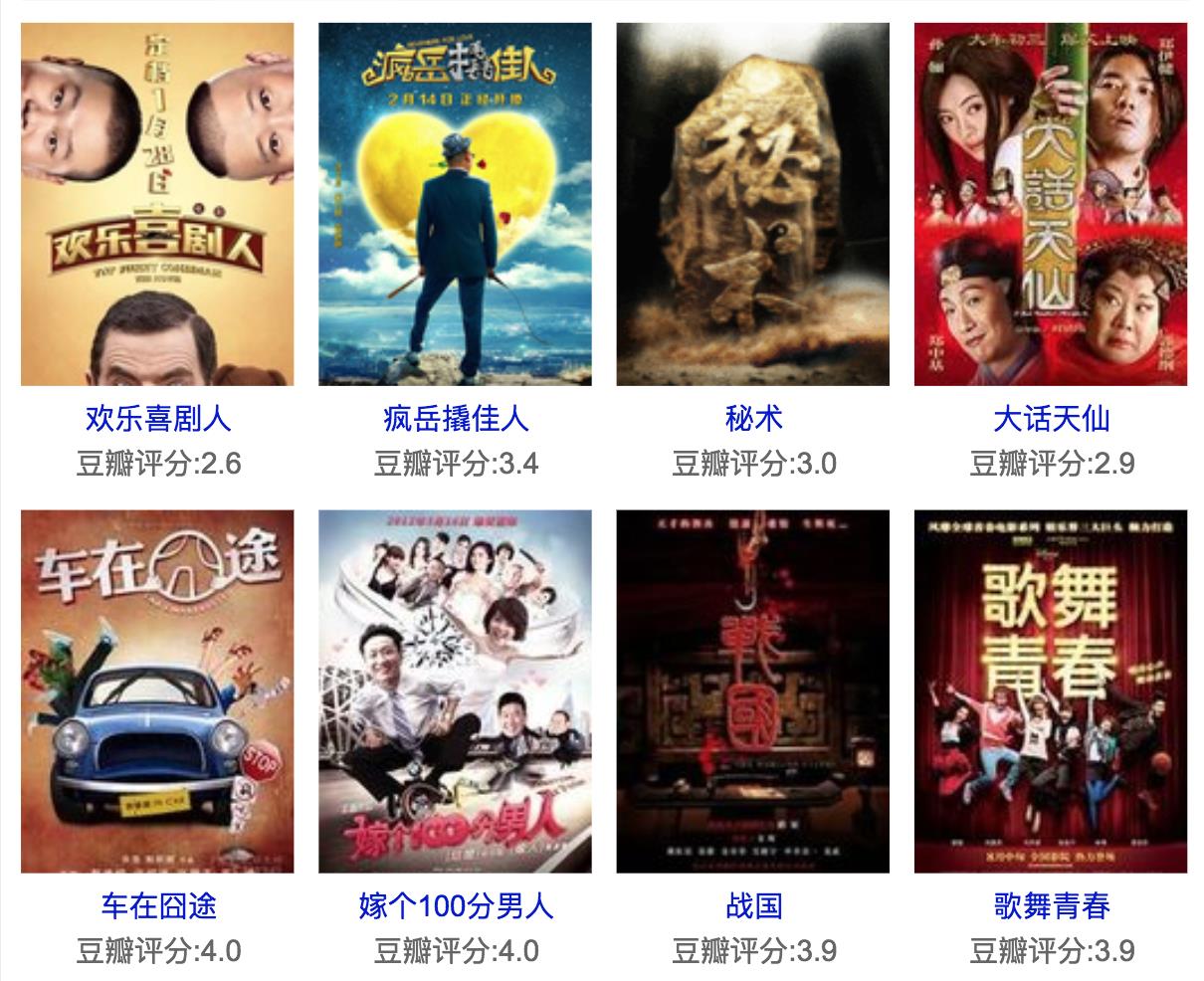Open the 疯岳撬佳人 movie poster

(455, 204)
